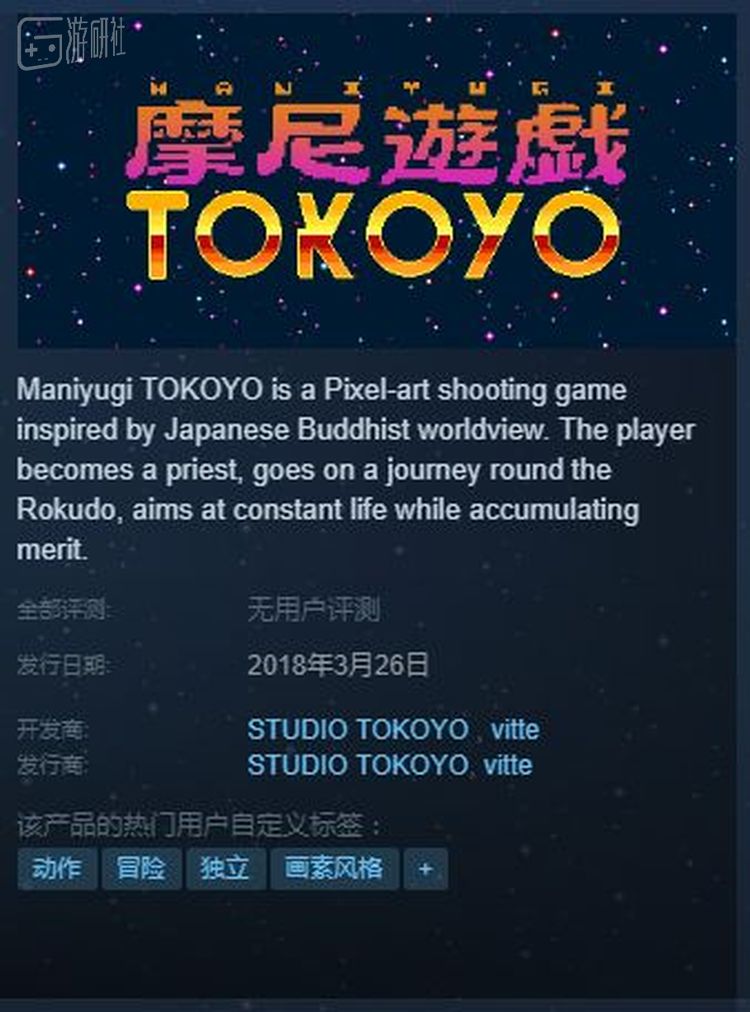
Task: Open STUDIO TOKOYO in the 开发商 row
Action: click(x=357, y=729)
